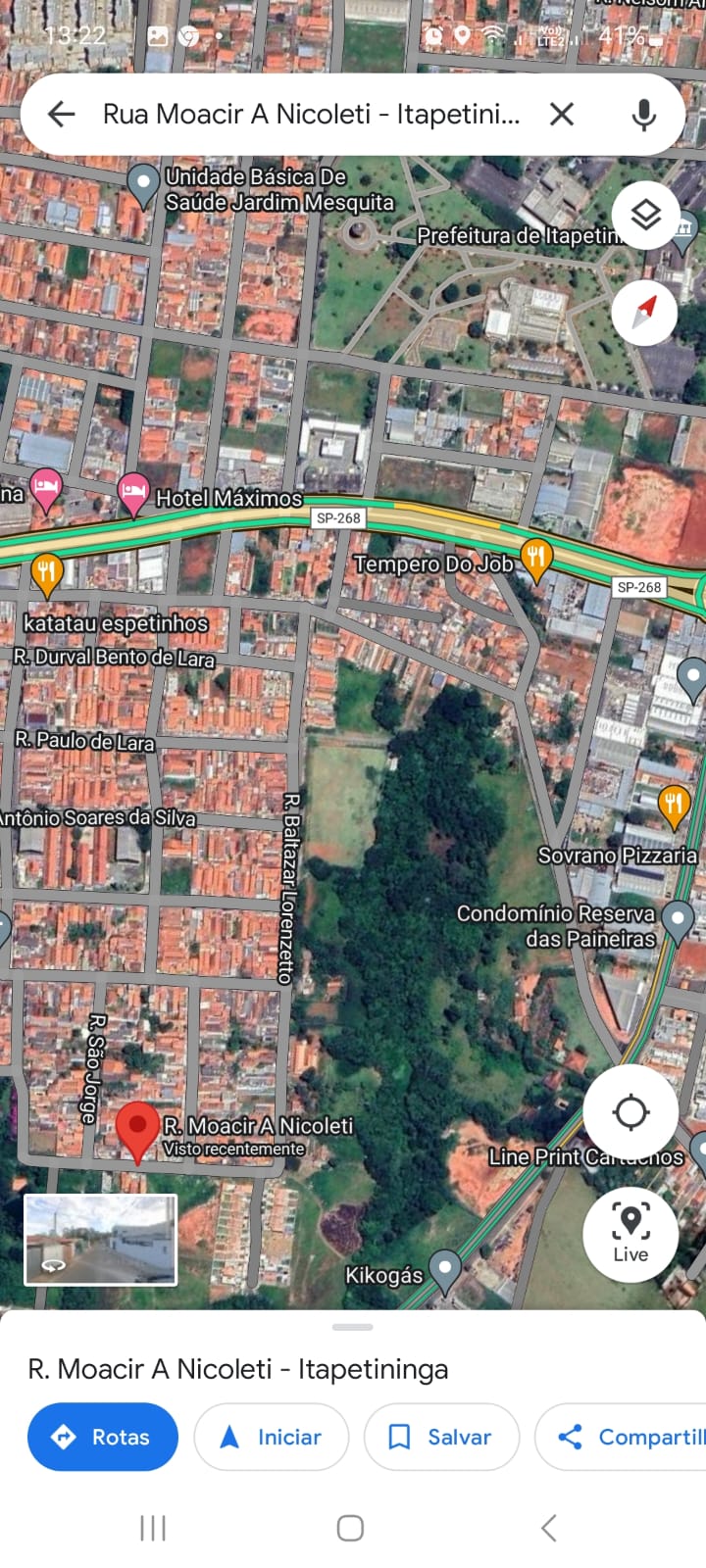Image resolution: width=706 pixels, height=1568 pixels.
Task: Open the Kikogás place marker
Action: (x=445, y=1270)
